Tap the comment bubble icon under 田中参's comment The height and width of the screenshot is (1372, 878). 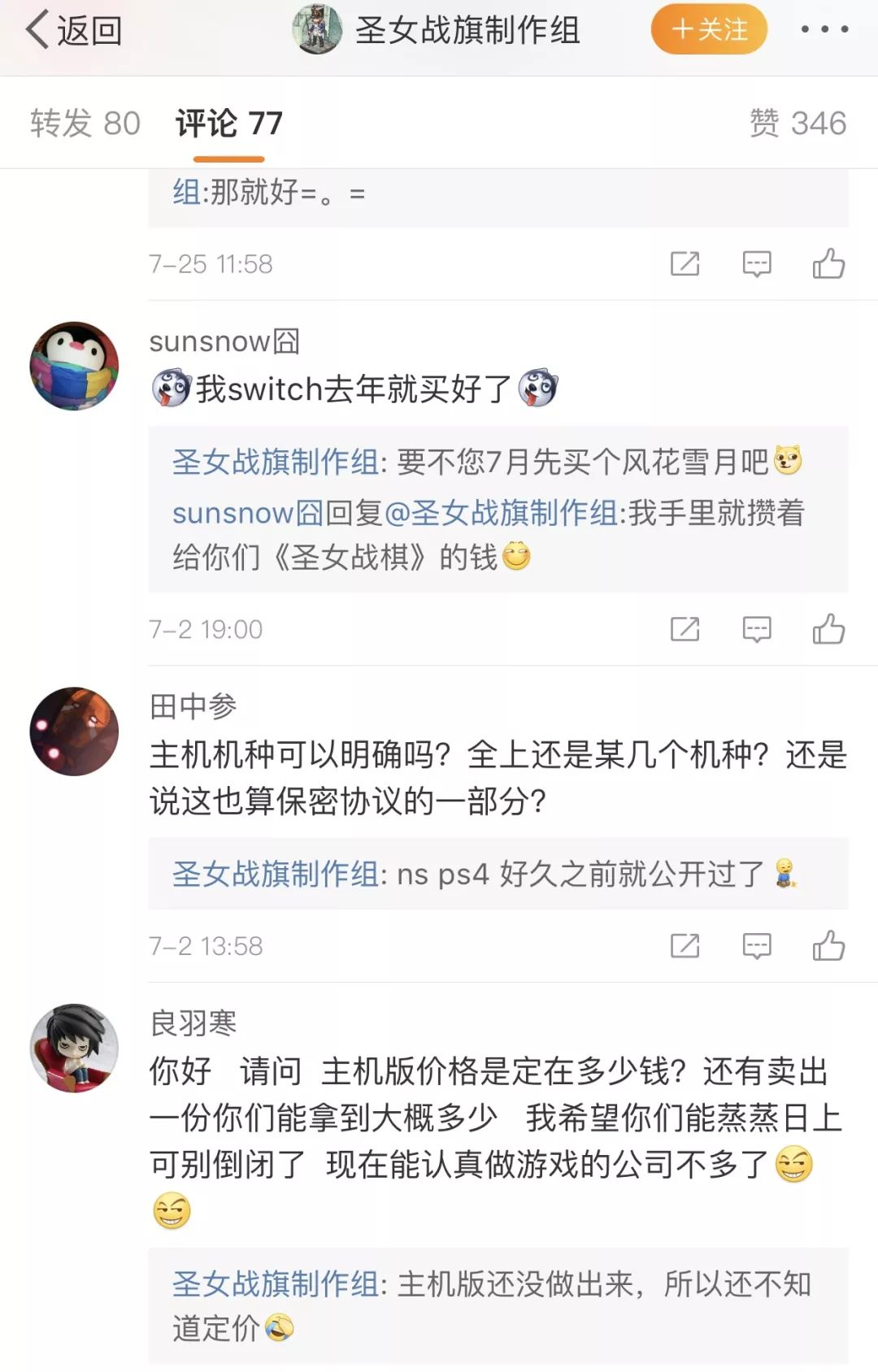pyautogui.click(x=756, y=945)
